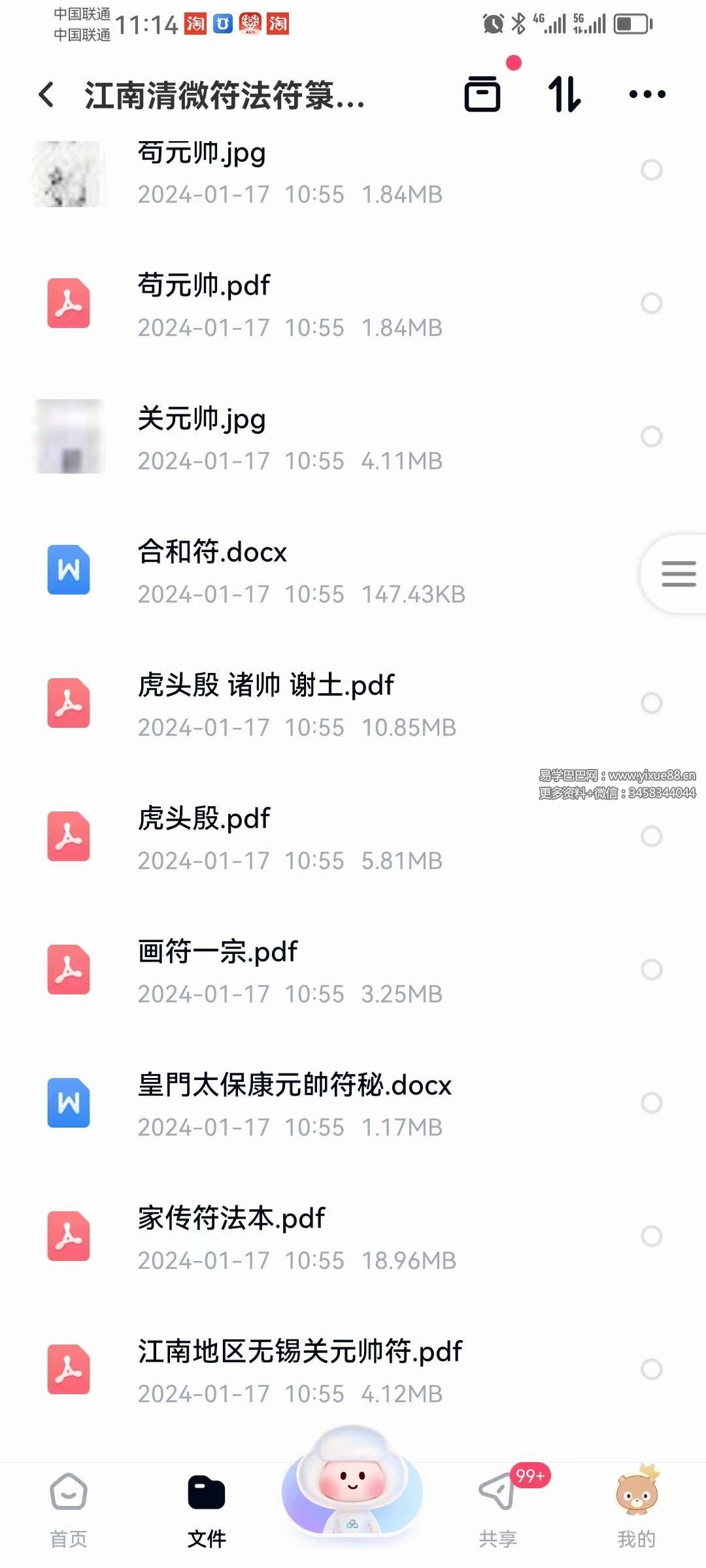Tap the Word icon of 皇門太保康元帥符秘.docx
Viewport: 706px width, 1568px height.
point(69,1103)
